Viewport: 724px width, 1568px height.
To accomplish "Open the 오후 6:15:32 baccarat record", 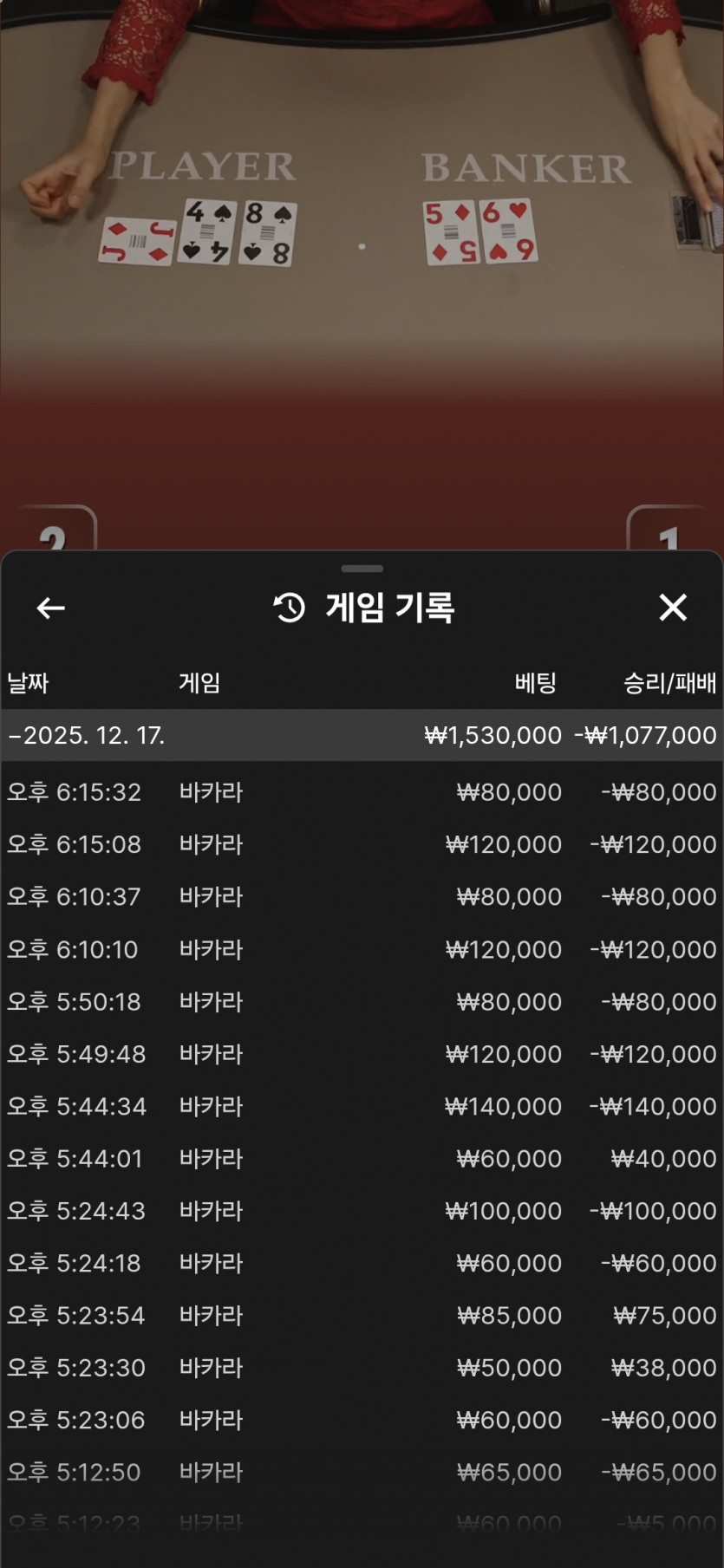I will (362, 792).
